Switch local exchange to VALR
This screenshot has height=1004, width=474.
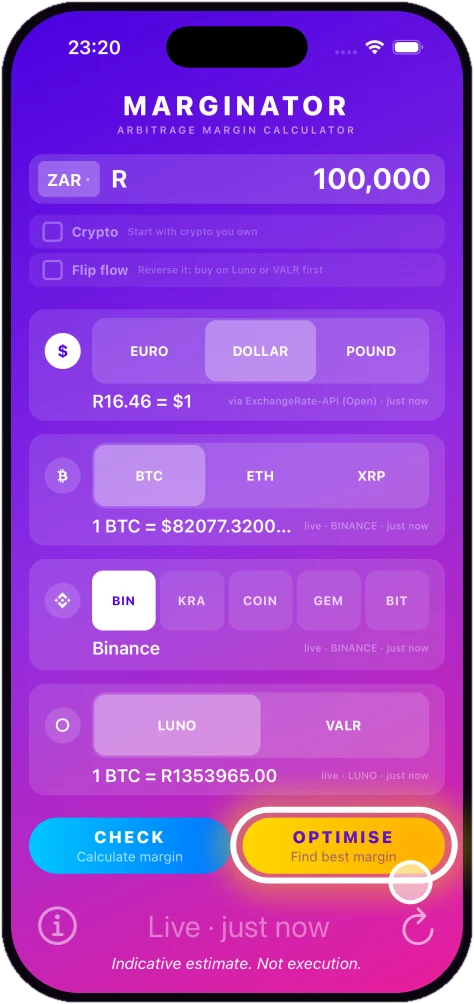click(344, 725)
